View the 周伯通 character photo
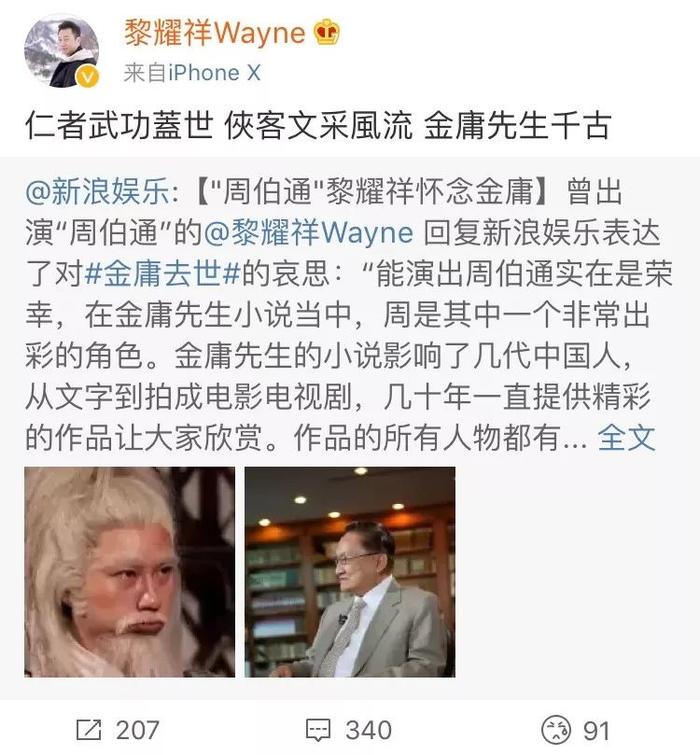700x755 pixels. (x=129, y=572)
